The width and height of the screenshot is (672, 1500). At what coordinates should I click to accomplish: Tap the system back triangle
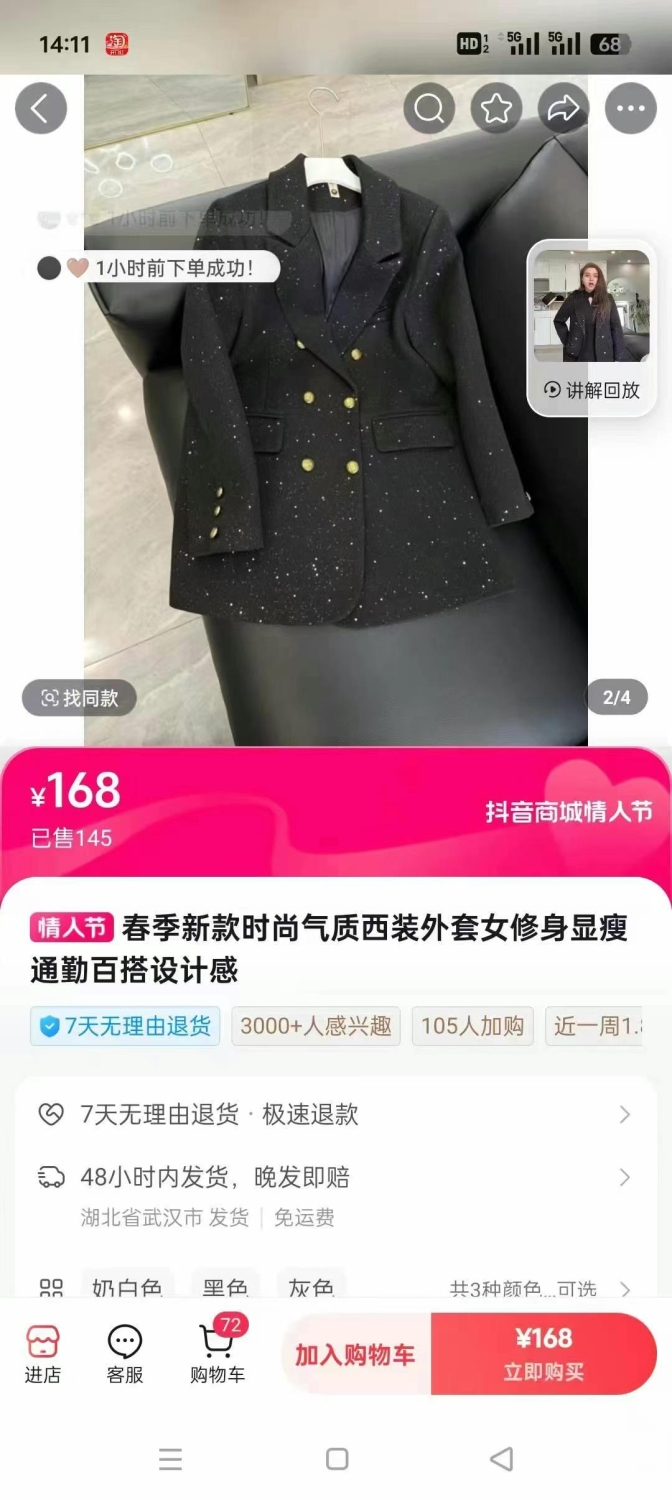point(502,1459)
